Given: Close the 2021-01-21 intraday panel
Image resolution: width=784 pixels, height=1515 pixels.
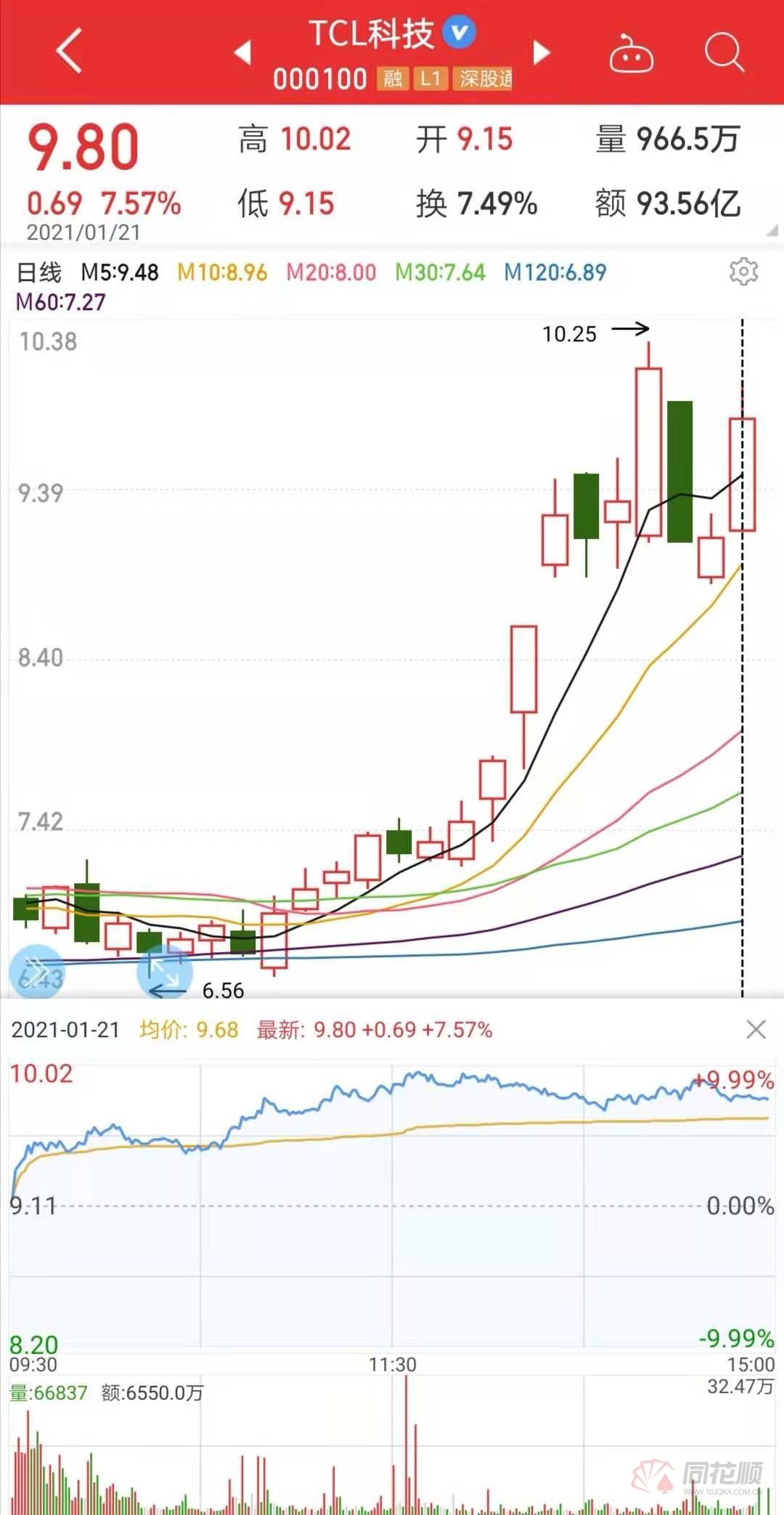Looking at the screenshot, I should pyautogui.click(x=756, y=1029).
